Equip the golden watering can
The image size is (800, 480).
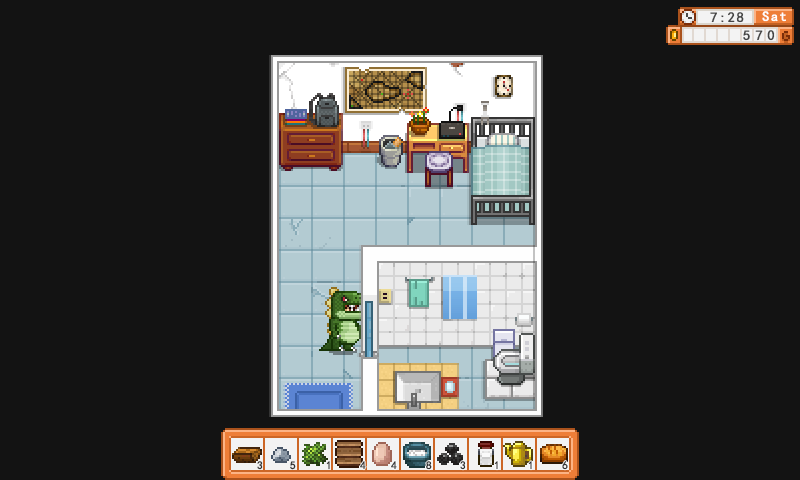pos(519,454)
